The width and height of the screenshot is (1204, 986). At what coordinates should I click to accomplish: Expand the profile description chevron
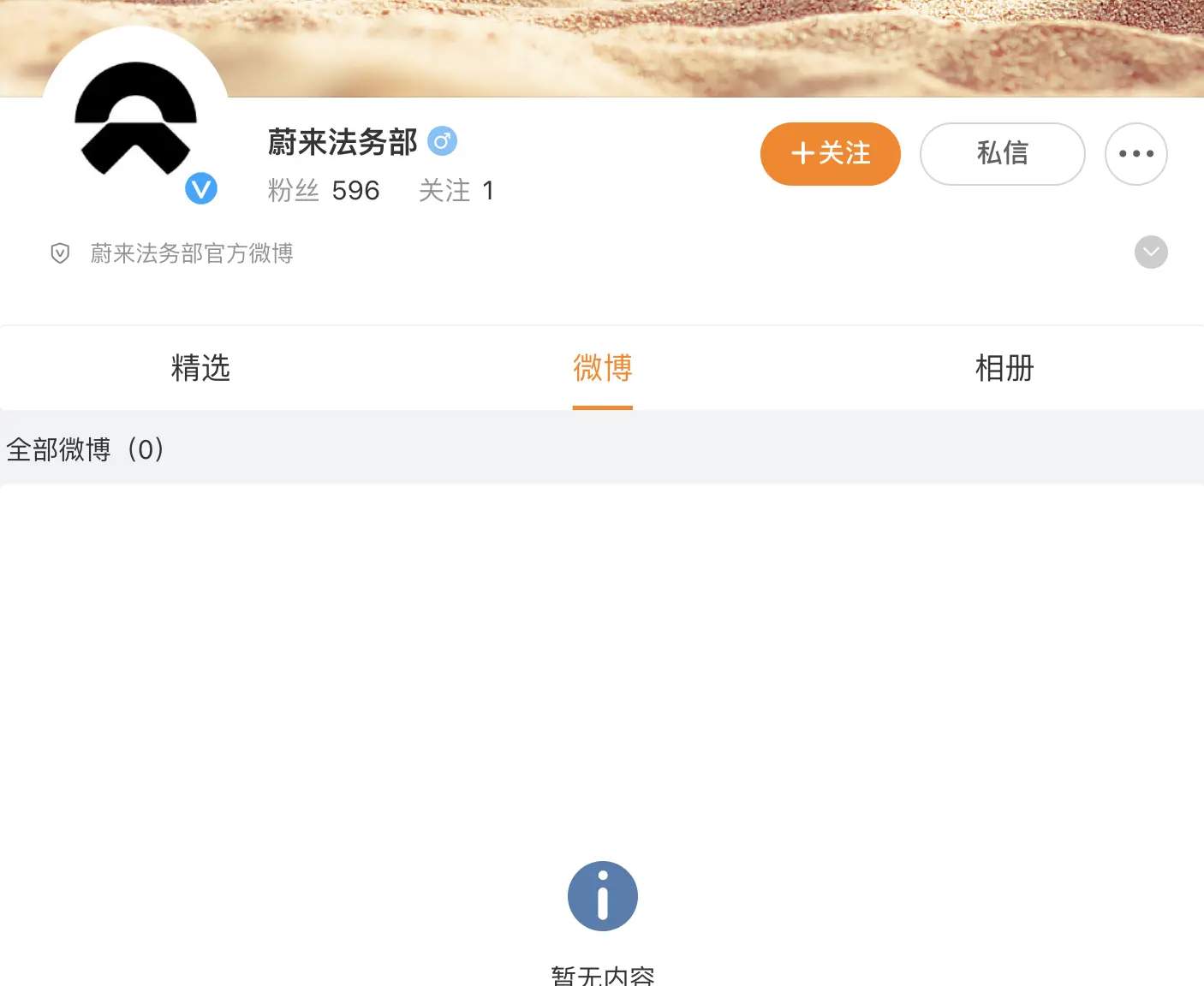point(1151,252)
